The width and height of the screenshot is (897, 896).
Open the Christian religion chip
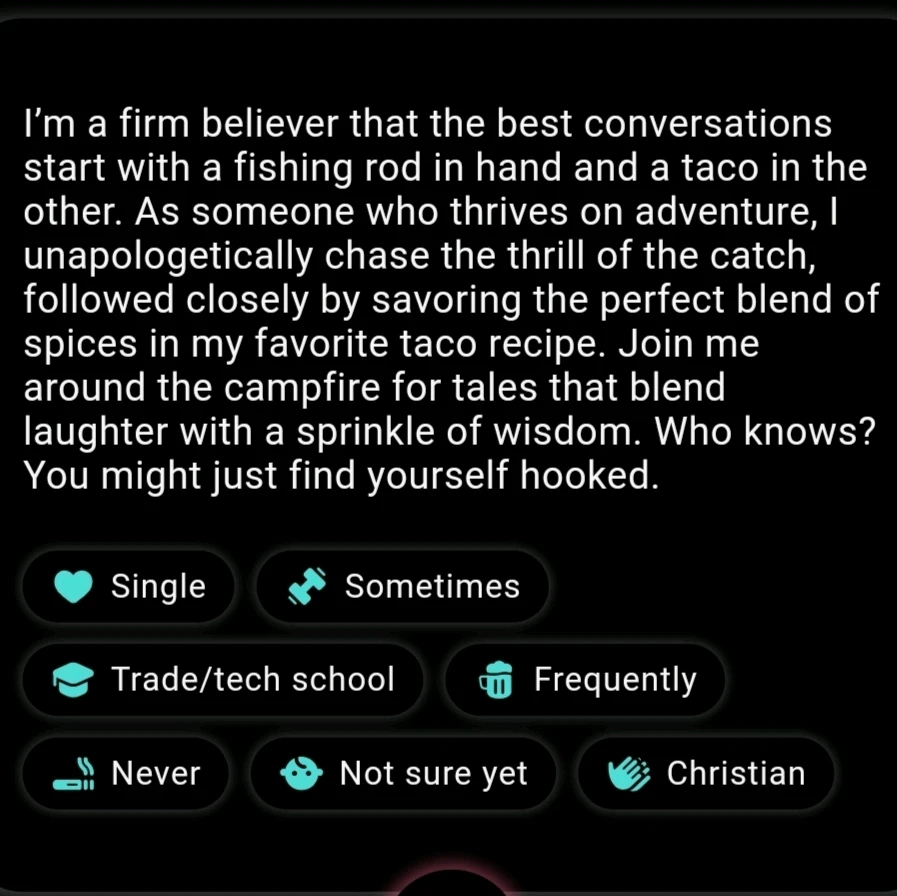coord(706,773)
